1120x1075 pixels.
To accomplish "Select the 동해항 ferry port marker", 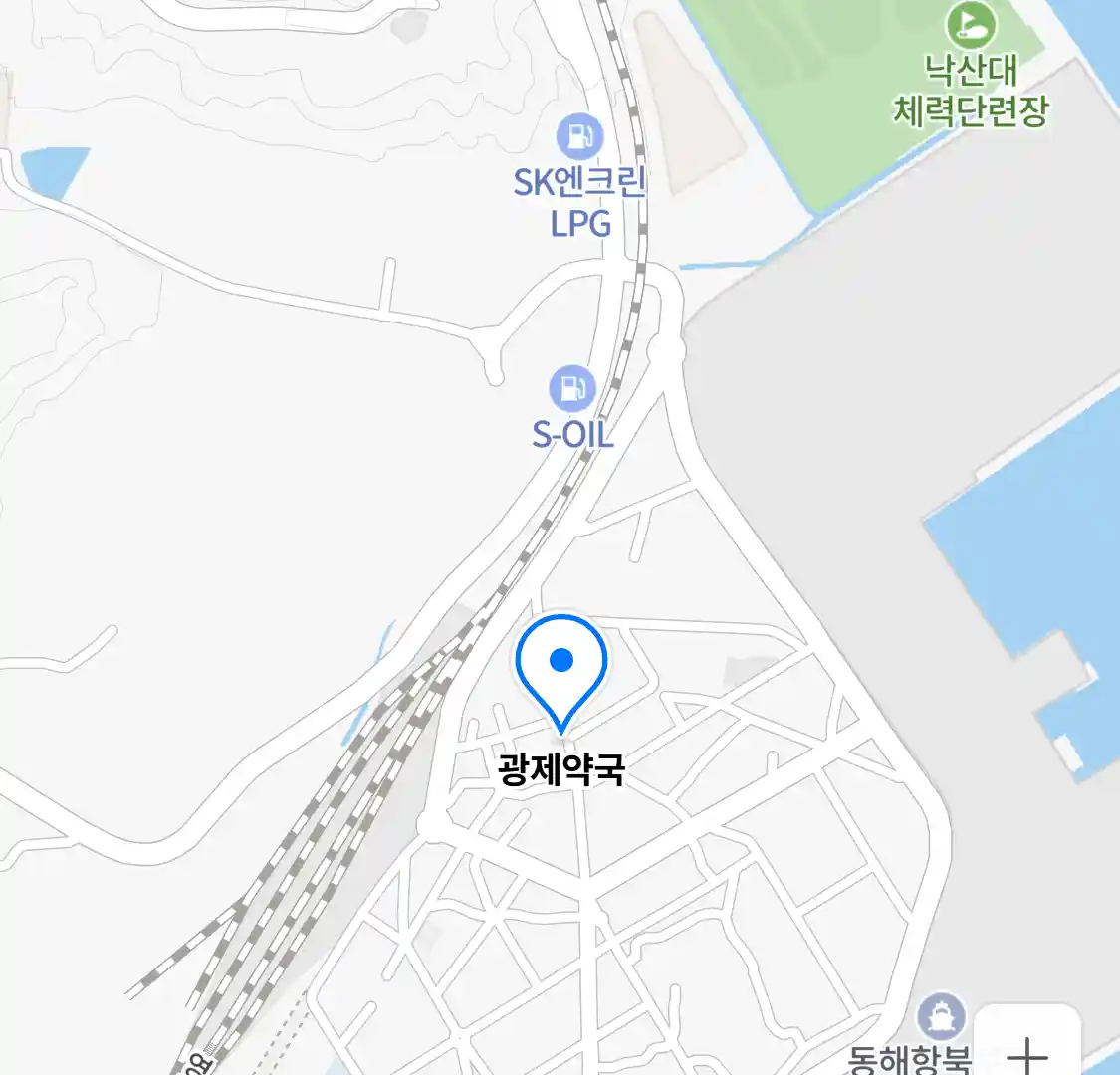I will click(941, 1016).
